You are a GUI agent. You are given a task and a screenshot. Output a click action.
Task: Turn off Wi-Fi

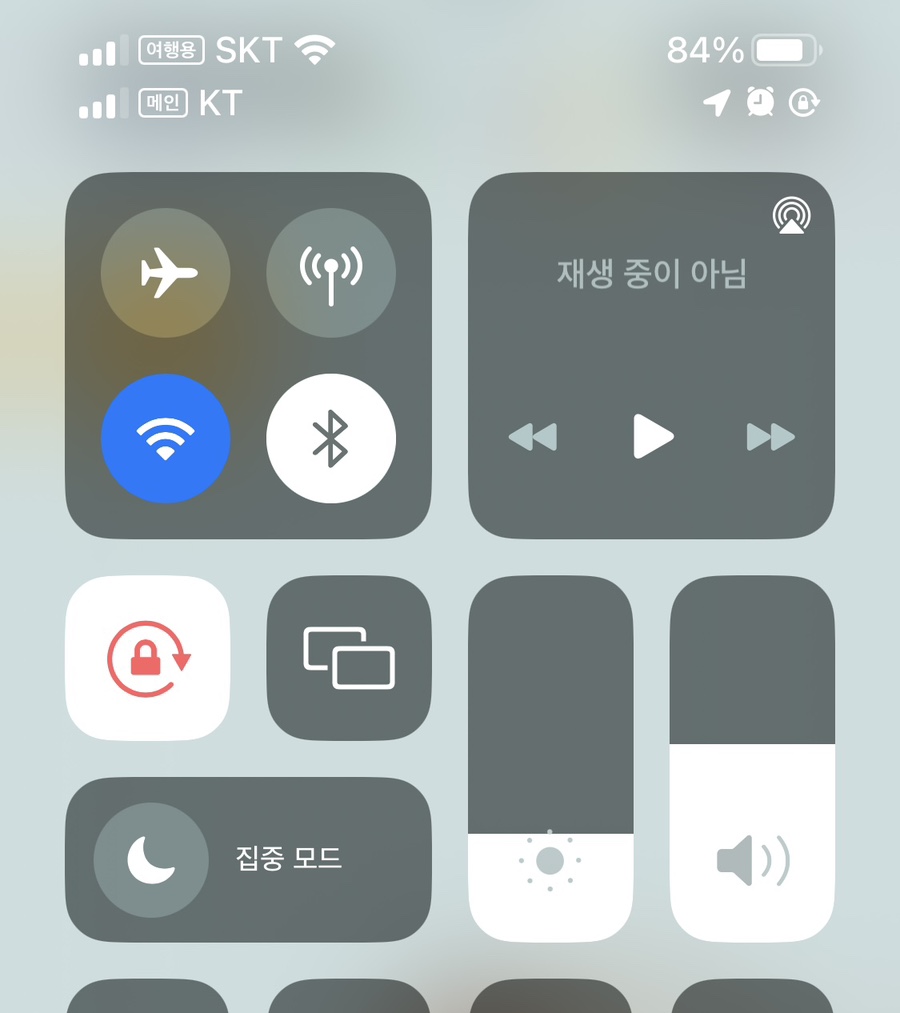(x=166, y=438)
